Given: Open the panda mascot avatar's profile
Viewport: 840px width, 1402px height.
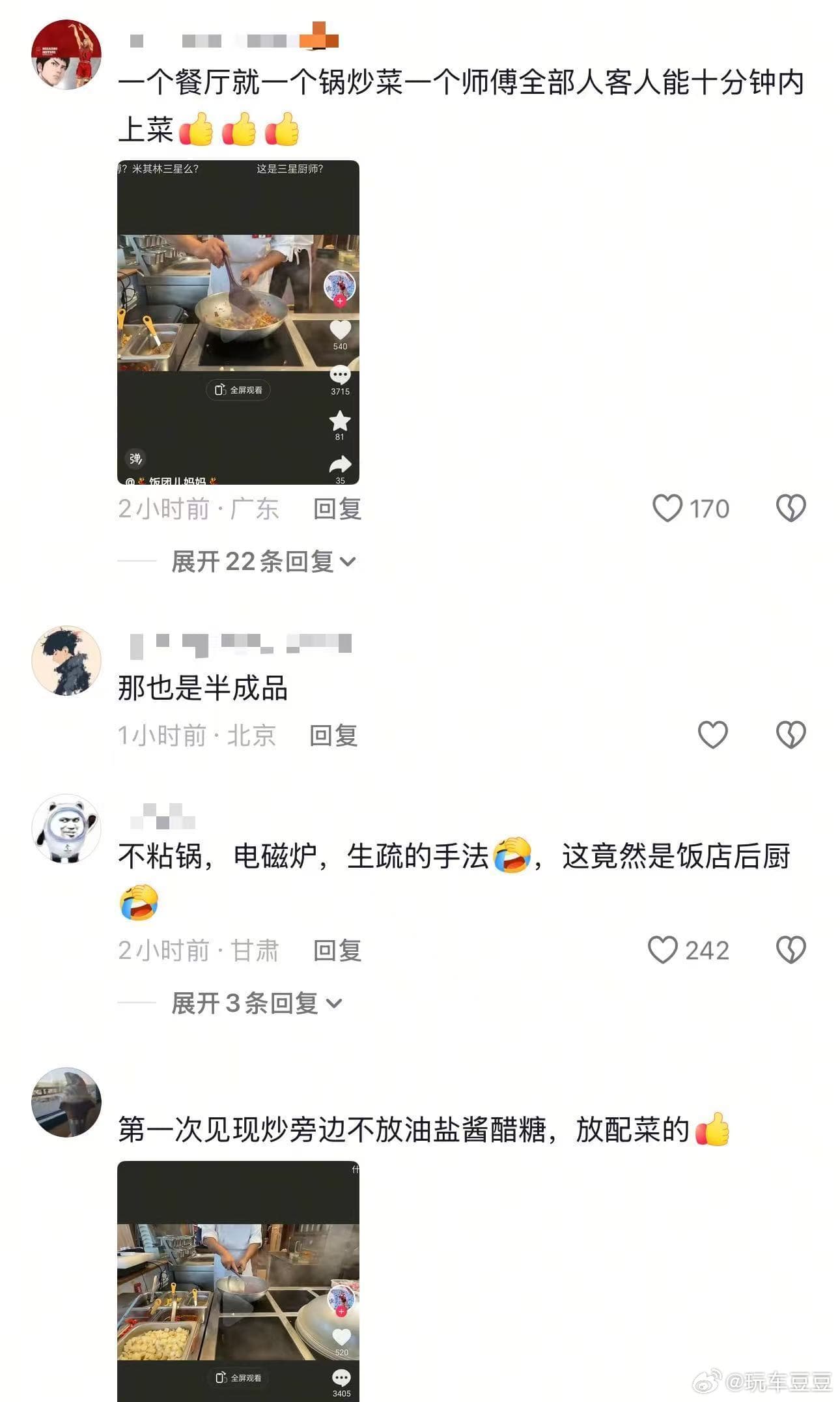Looking at the screenshot, I should [x=66, y=829].
